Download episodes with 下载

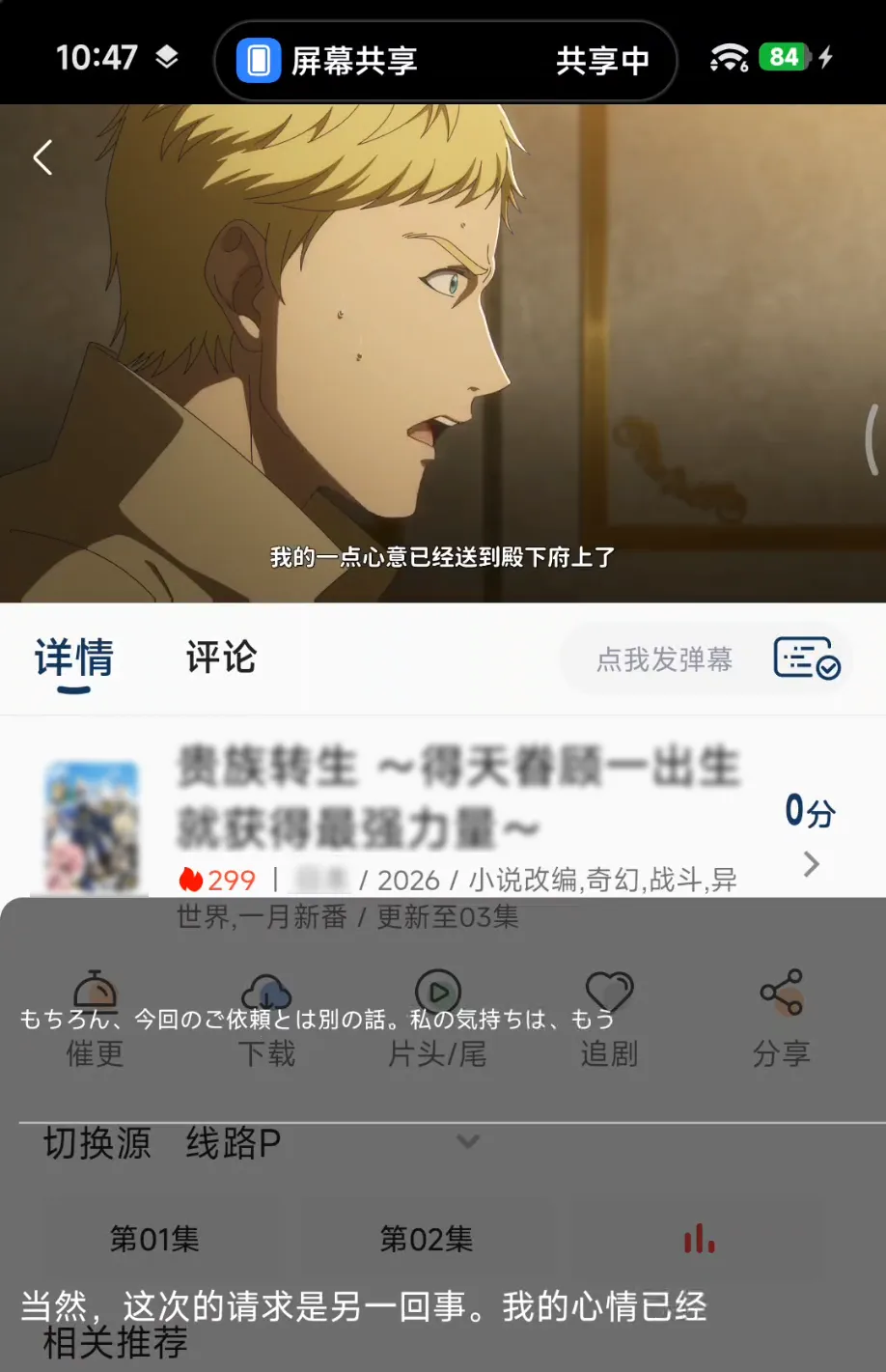(266, 1019)
